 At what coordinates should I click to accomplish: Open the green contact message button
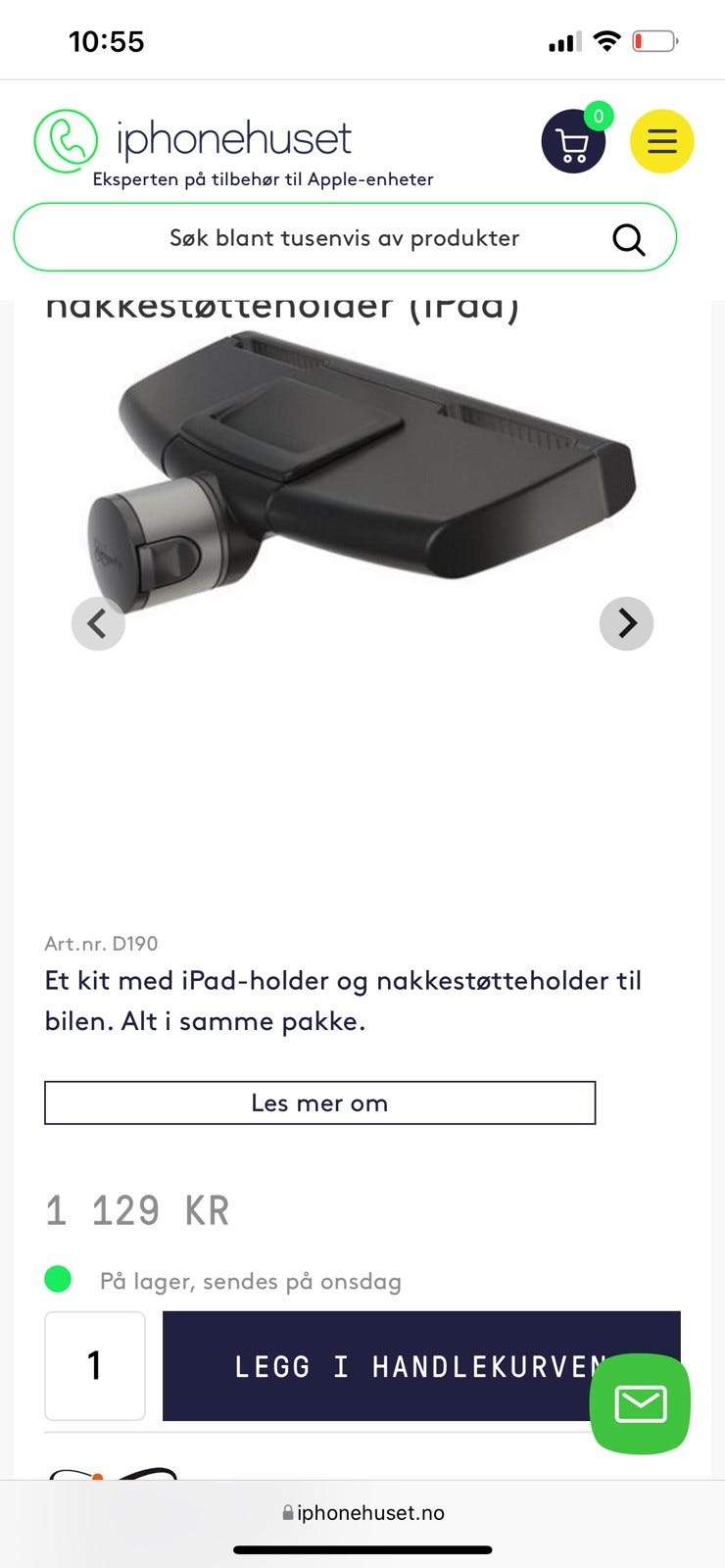point(640,1403)
